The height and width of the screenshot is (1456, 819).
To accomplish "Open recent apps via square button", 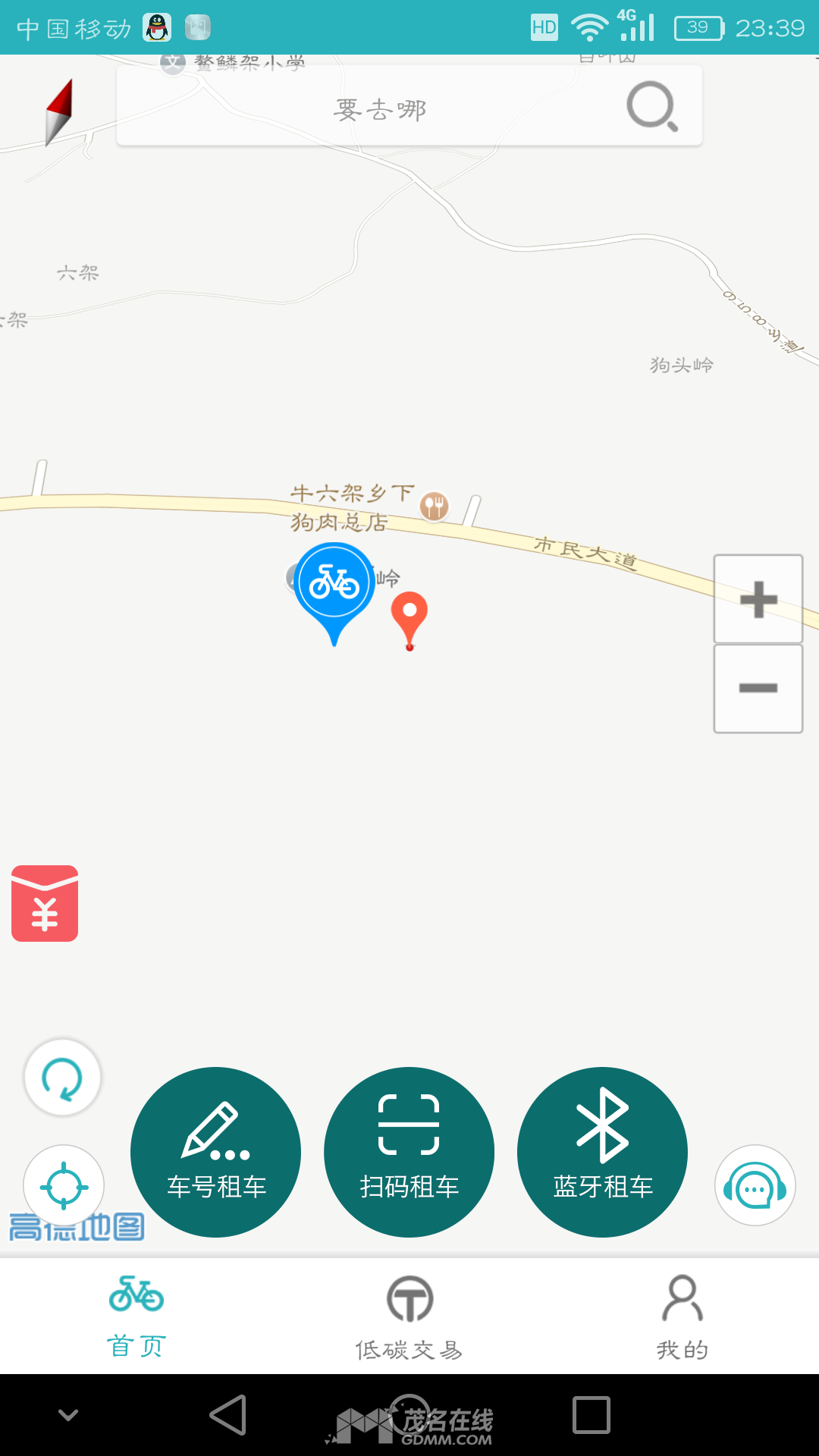I will point(591,1415).
